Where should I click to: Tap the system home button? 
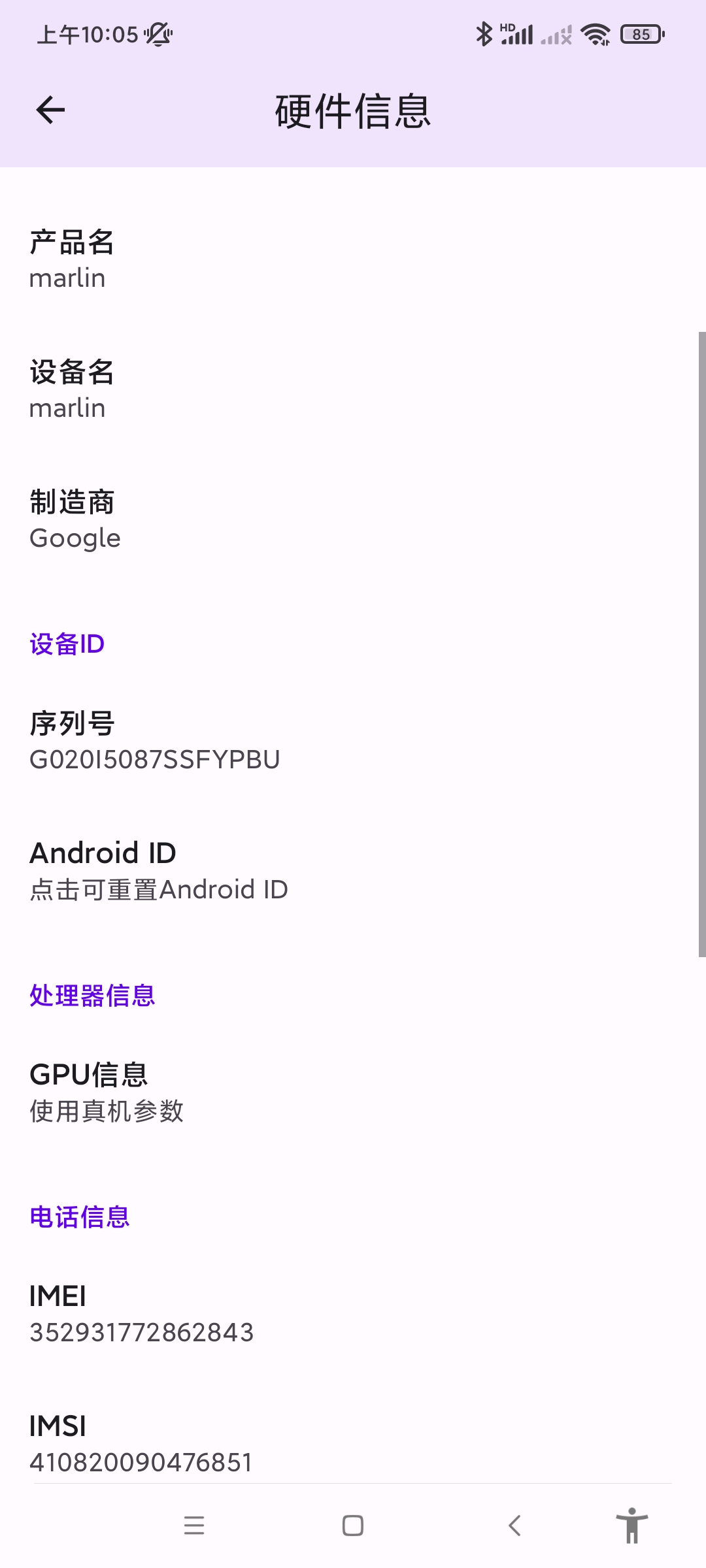click(353, 1526)
